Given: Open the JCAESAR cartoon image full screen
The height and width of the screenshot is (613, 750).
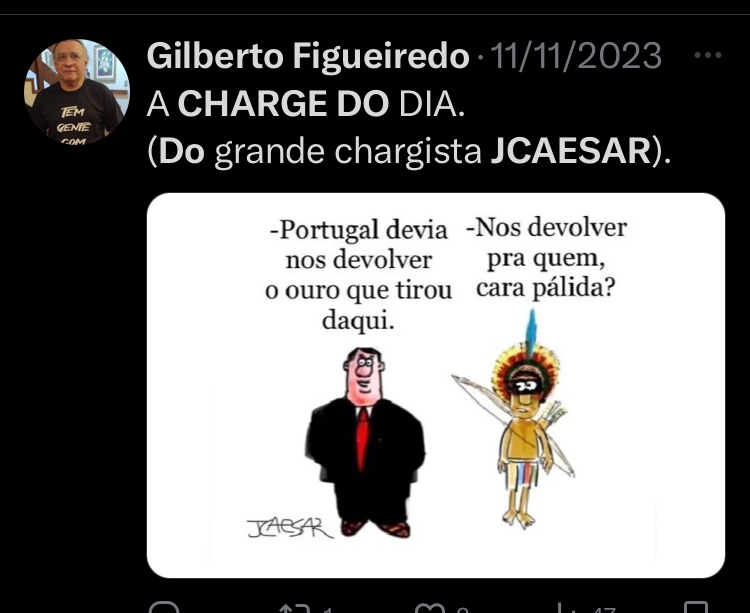Looking at the screenshot, I should coord(435,385).
